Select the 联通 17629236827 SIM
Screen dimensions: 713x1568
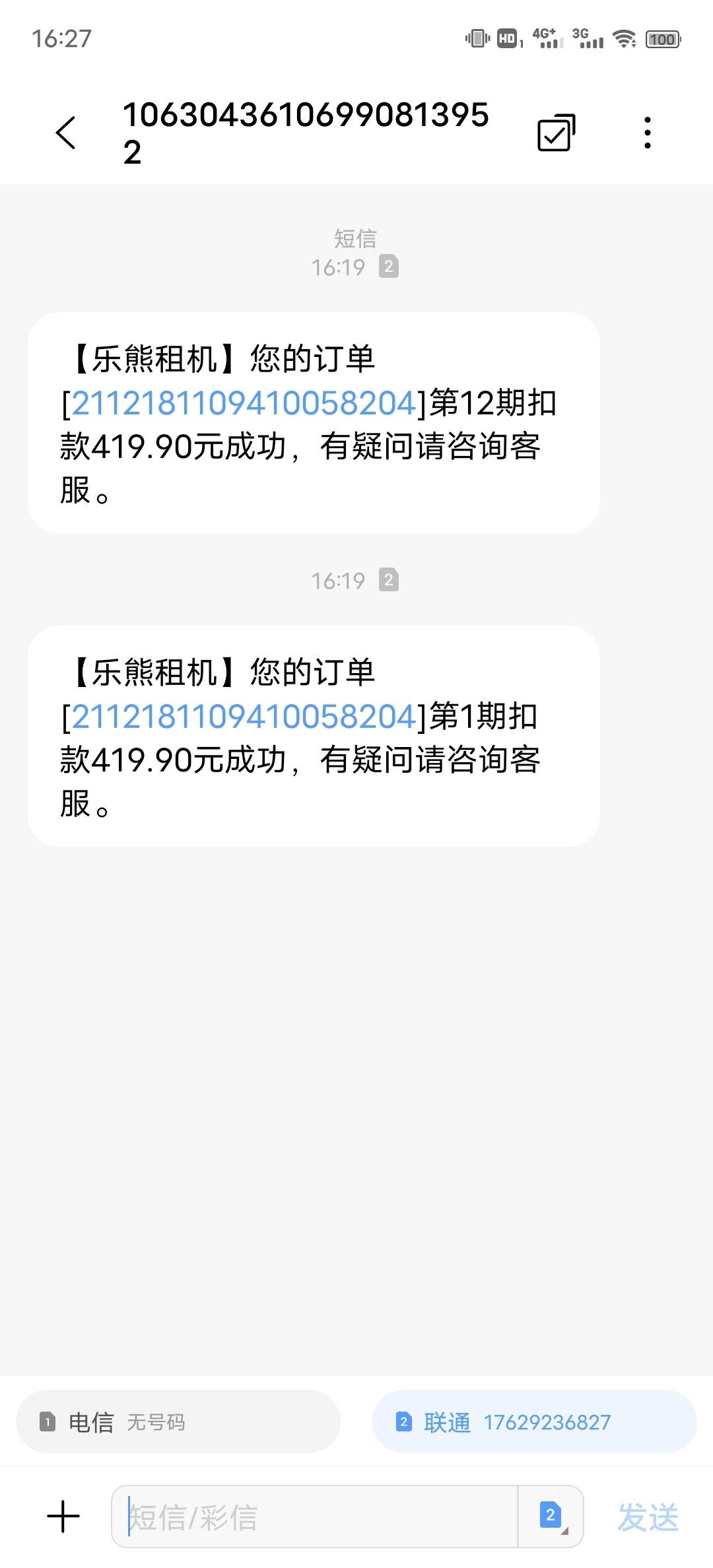pyautogui.click(x=535, y=1421)
